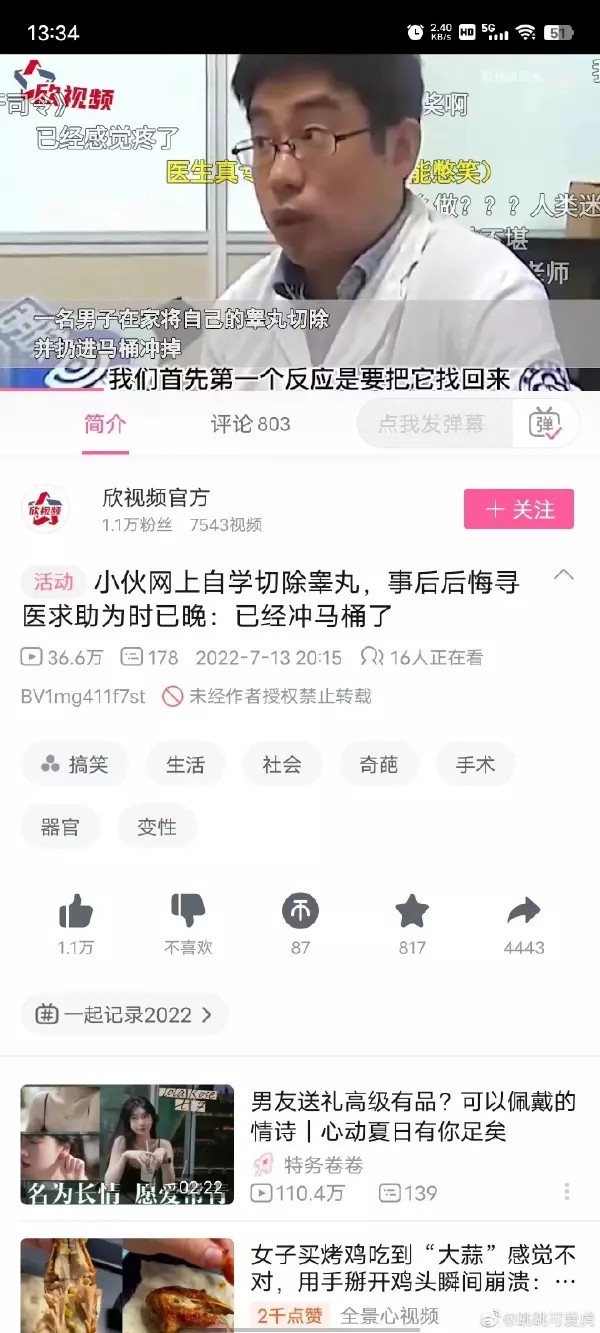Screen dimensions: 600x1333
Task: Share the video via arrow icon
Action: click(524, 911)
